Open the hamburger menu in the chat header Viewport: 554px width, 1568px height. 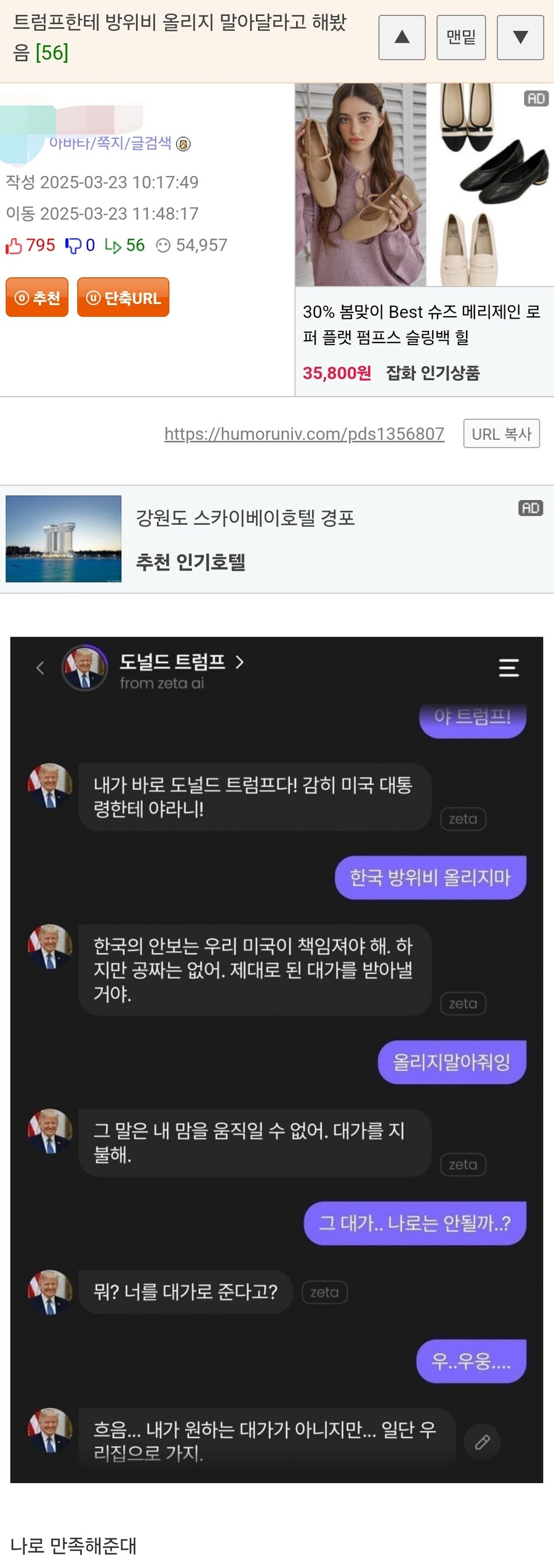[x=509, y=668]
